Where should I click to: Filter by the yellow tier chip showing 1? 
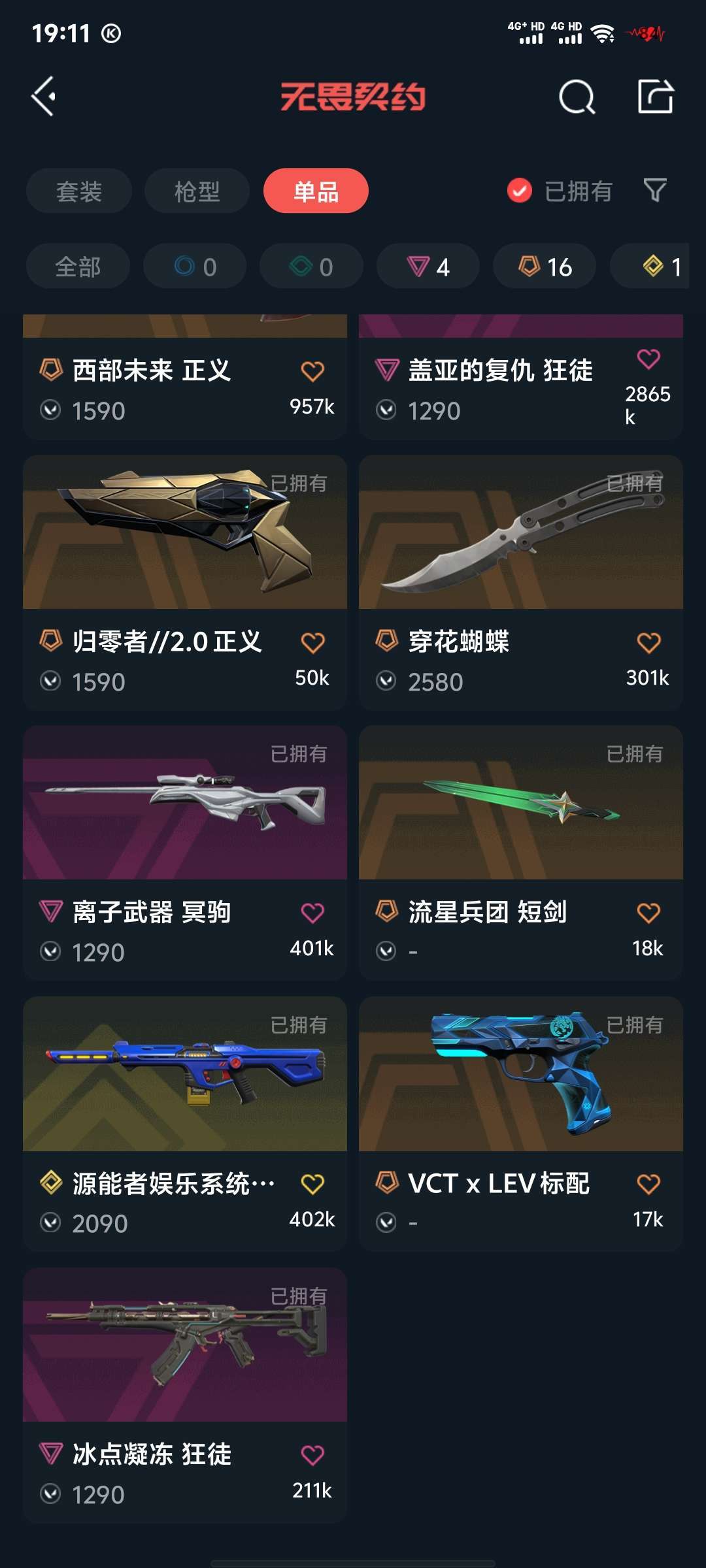(660, 267)
